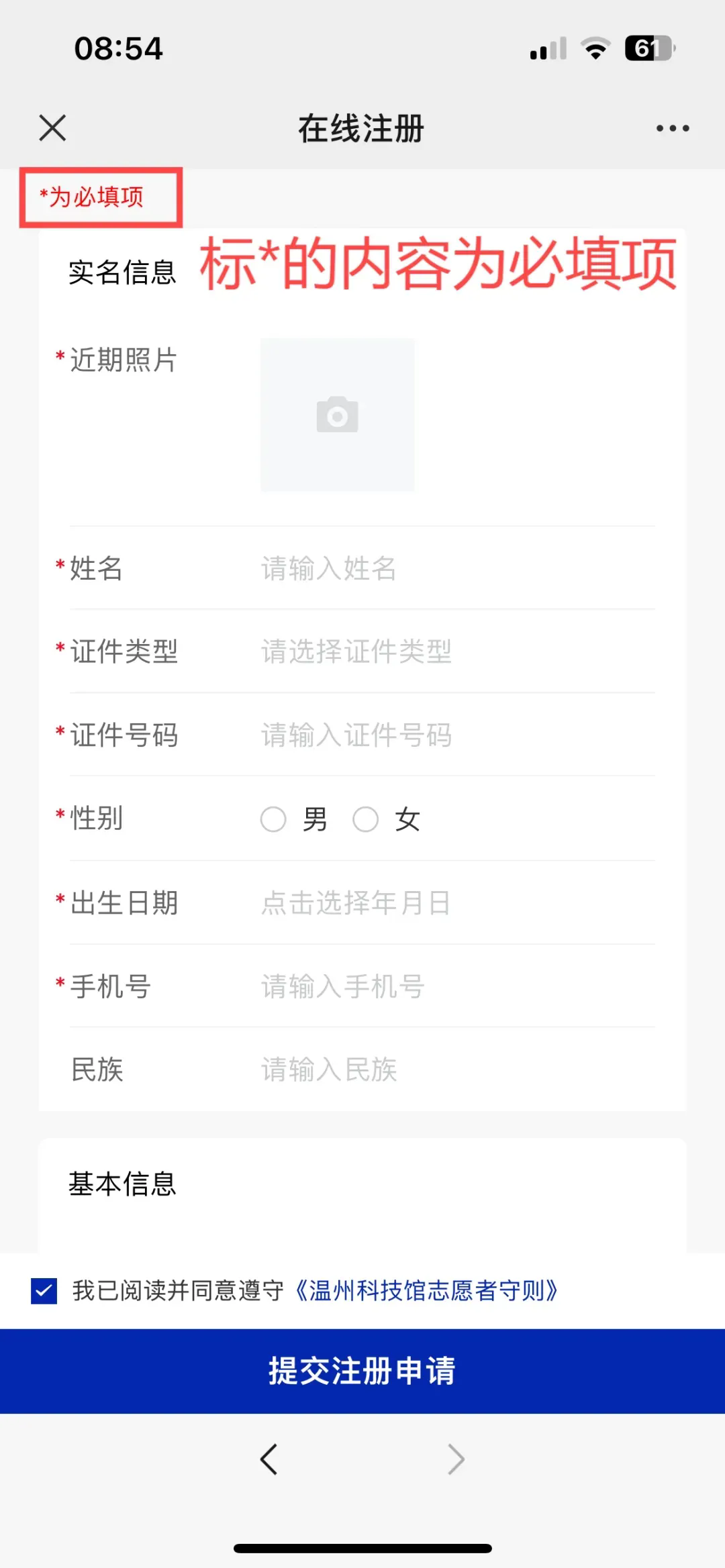Close the 在线注册 page
The height and width of the screenshot is (1568, 725).
[52, 128]
